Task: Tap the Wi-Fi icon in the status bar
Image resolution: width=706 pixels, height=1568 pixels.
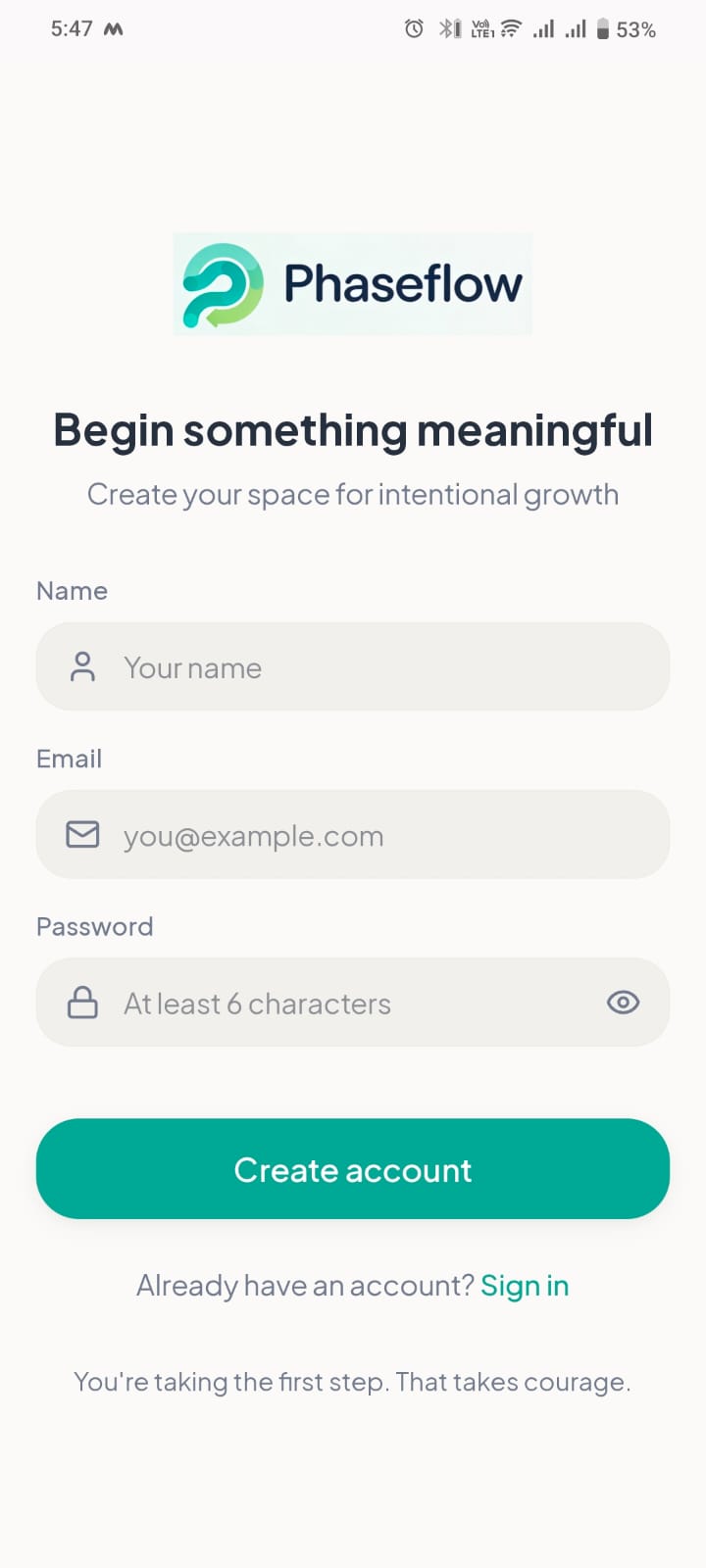Action: (x=511, y=28)
